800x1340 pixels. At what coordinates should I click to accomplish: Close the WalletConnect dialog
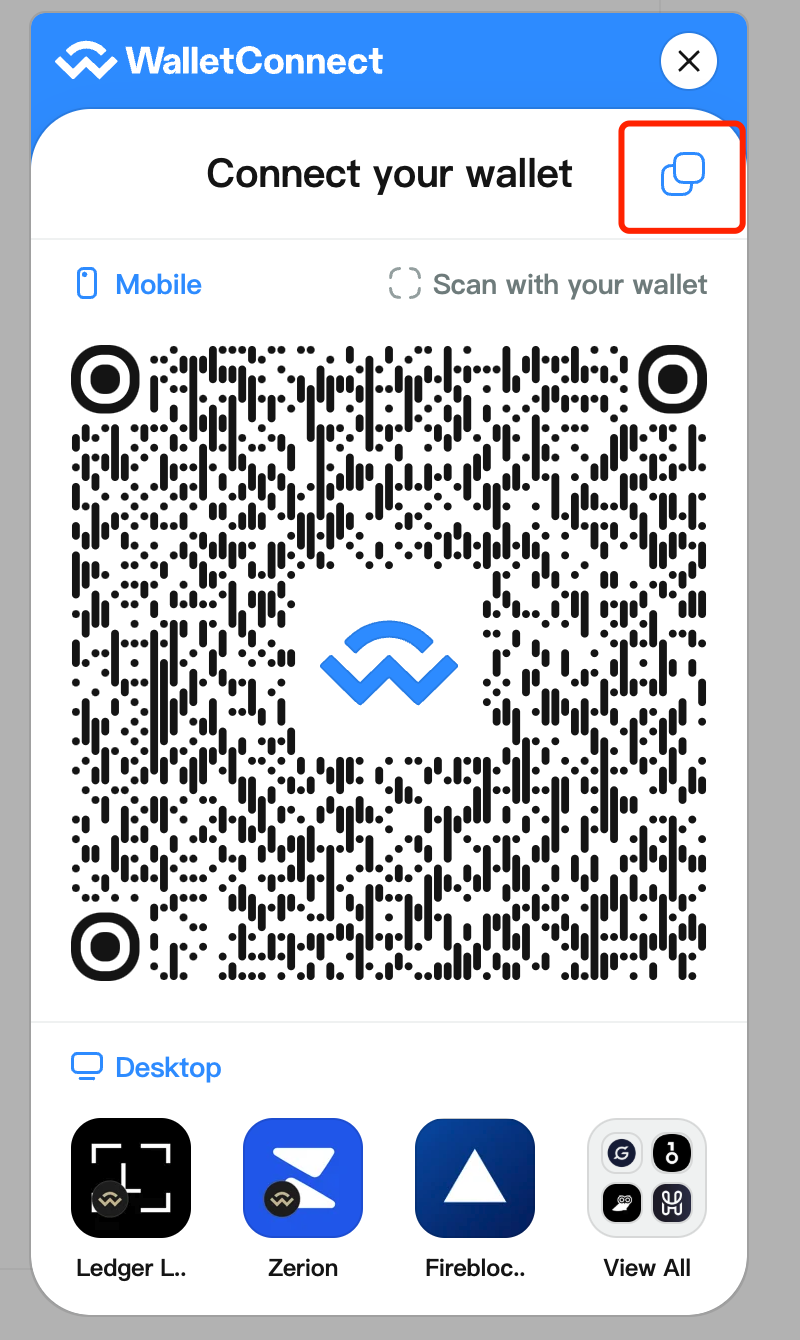[x=688, y=61]
